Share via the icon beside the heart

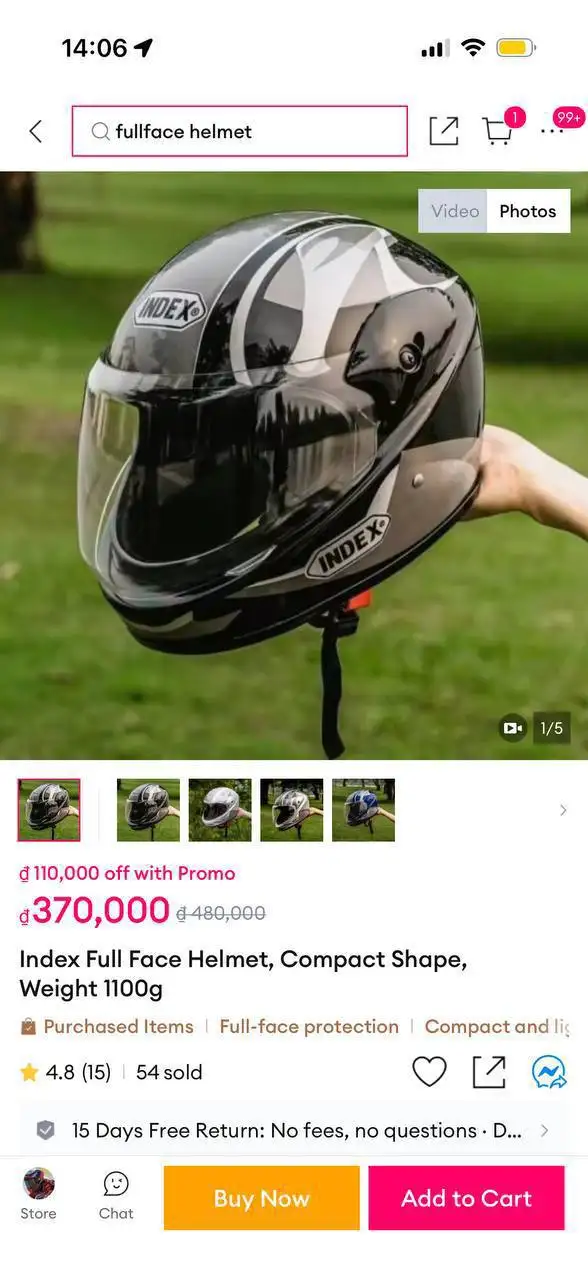(489, 1072)
